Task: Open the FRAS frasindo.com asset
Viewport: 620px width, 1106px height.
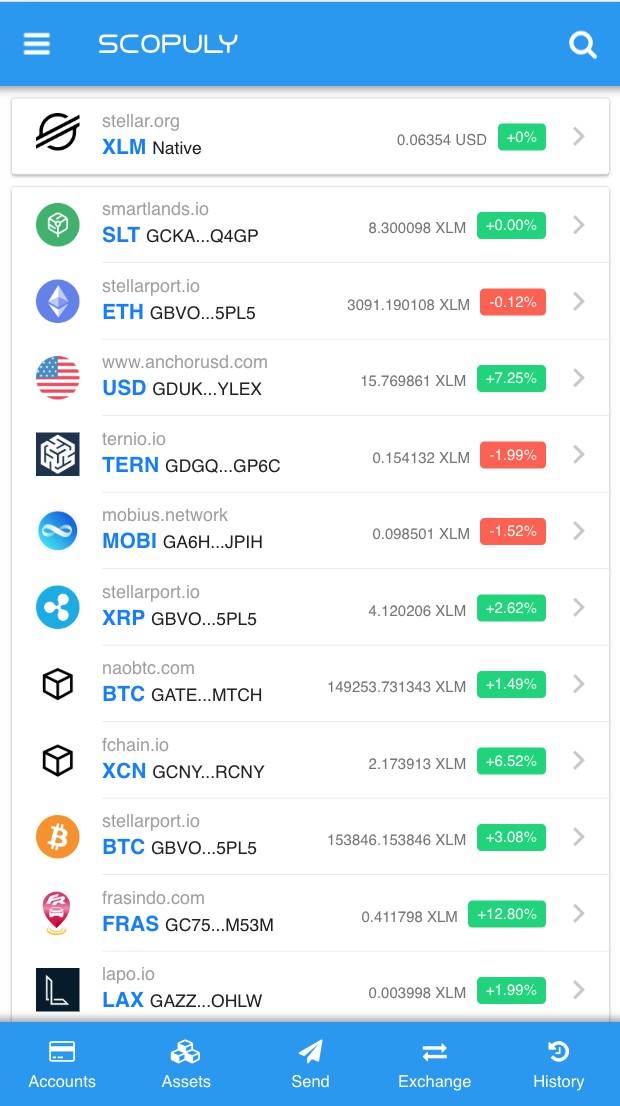Action: (x=310, y=914)
